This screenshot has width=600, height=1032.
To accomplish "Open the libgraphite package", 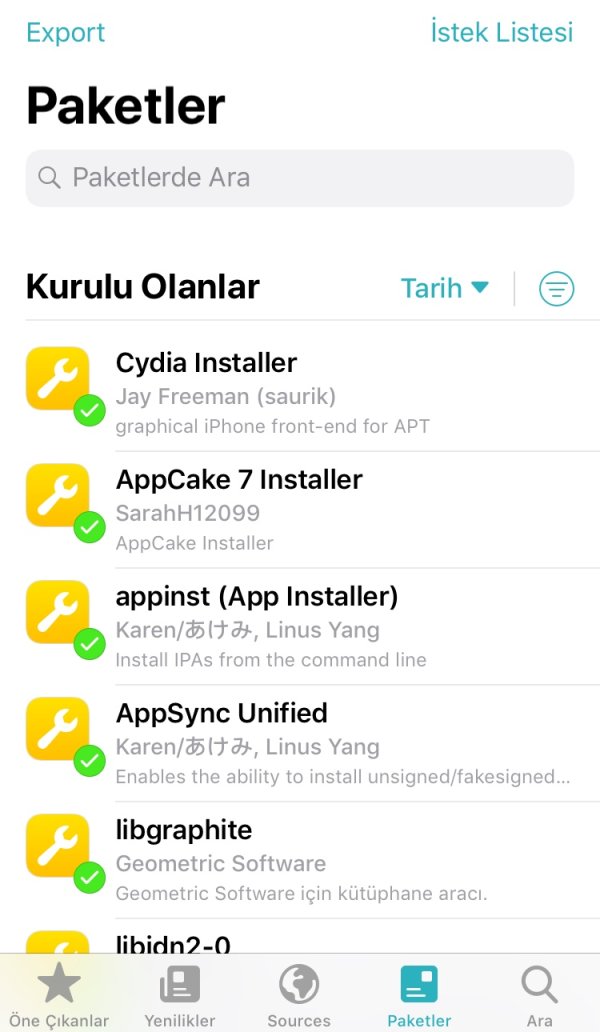I will [x=300, y=861].
